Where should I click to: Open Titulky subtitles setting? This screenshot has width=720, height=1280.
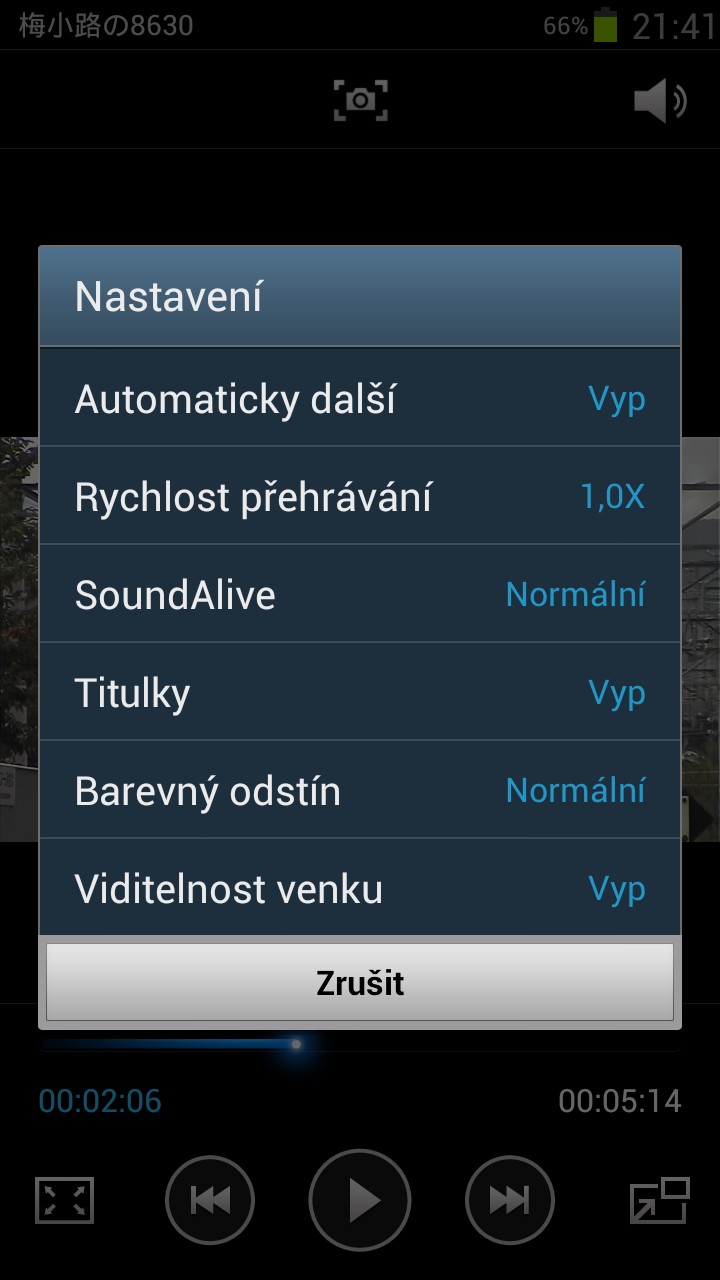[360, 692]
